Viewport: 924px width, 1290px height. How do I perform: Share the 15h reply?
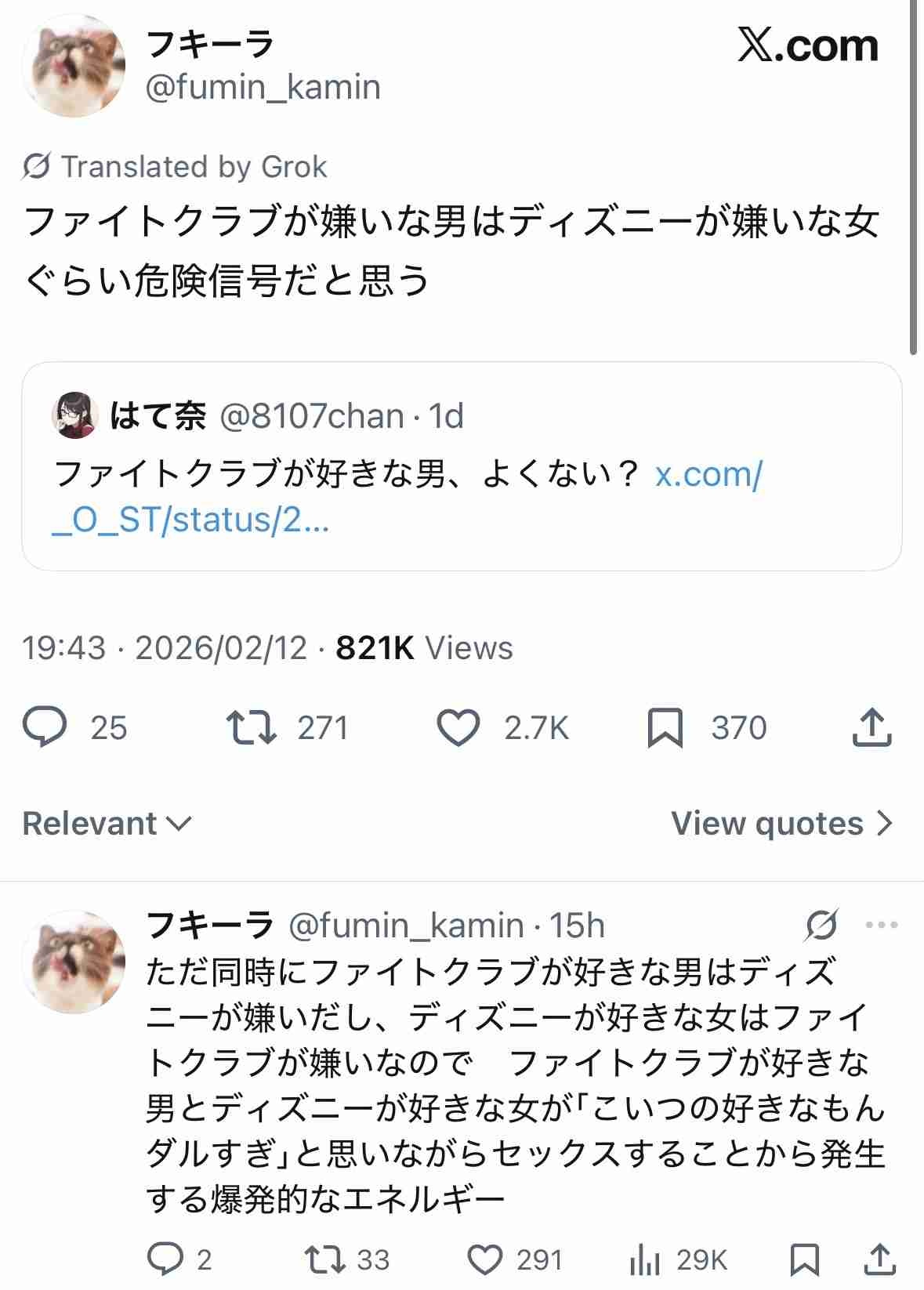click(x=880, y=1259)
